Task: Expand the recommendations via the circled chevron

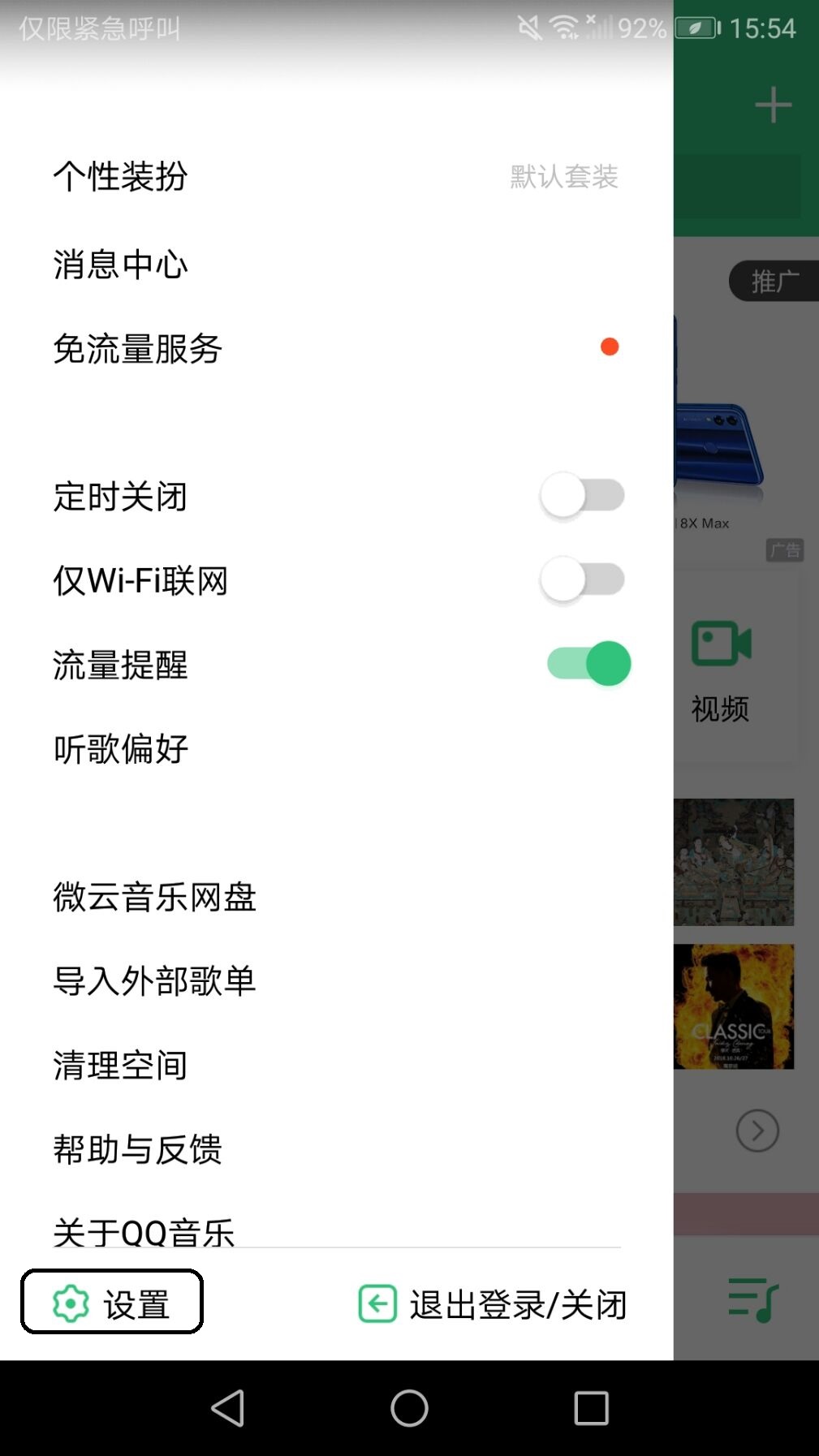Action: tap(756, 1130)
